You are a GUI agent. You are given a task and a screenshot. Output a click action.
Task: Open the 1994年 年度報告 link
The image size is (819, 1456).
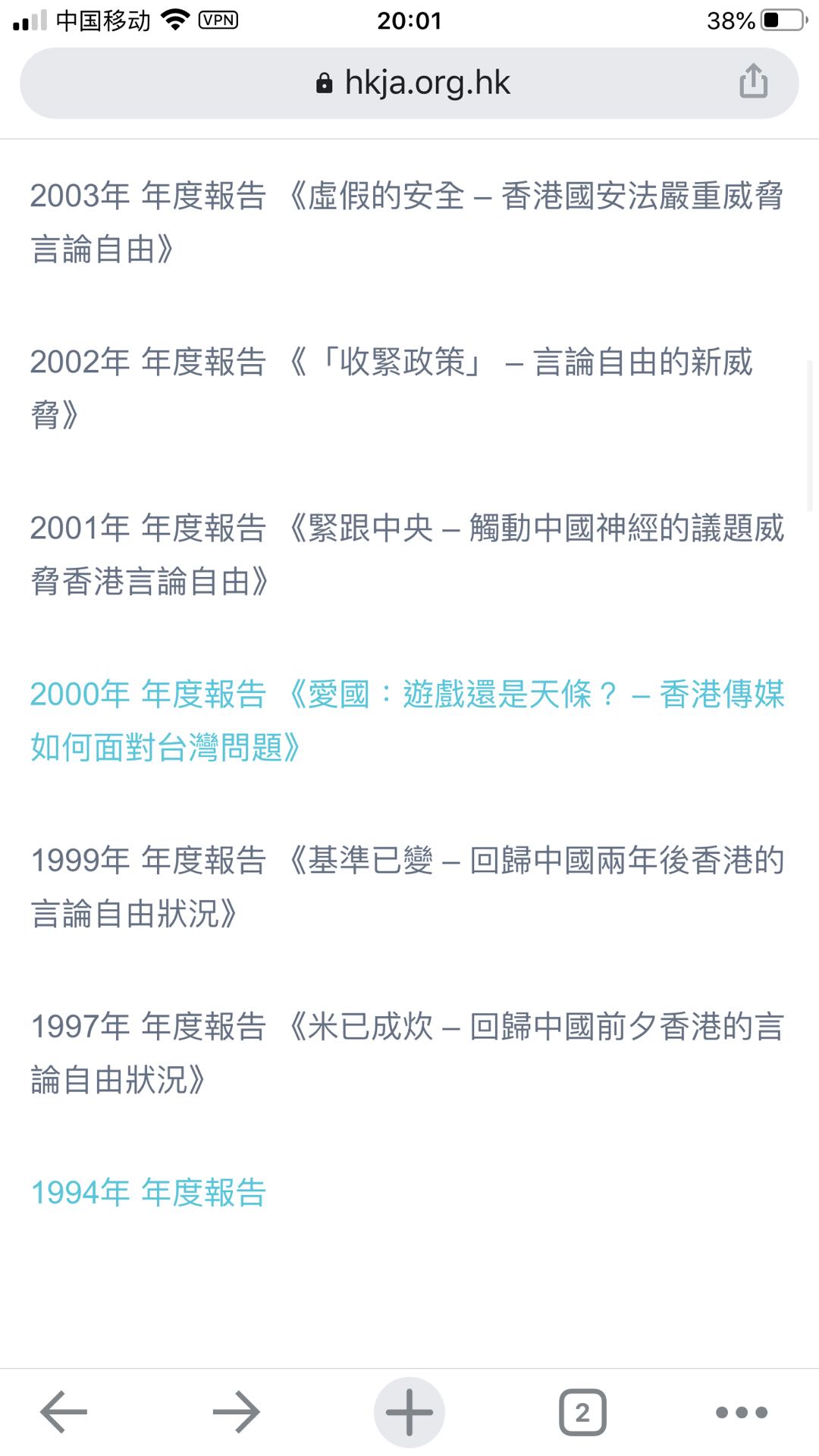(149, 1192)
